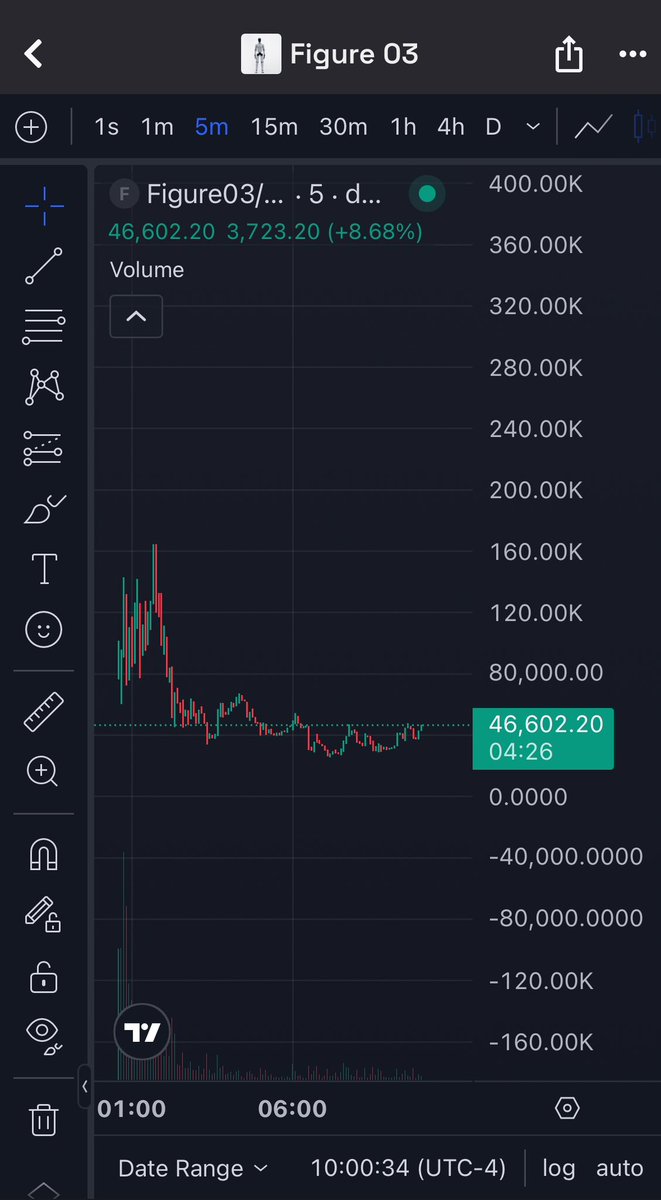Open the three-dot overflow menu
Image resolution: width=661 pixels, height=1200 pixels.
click(x=632, y=54)
